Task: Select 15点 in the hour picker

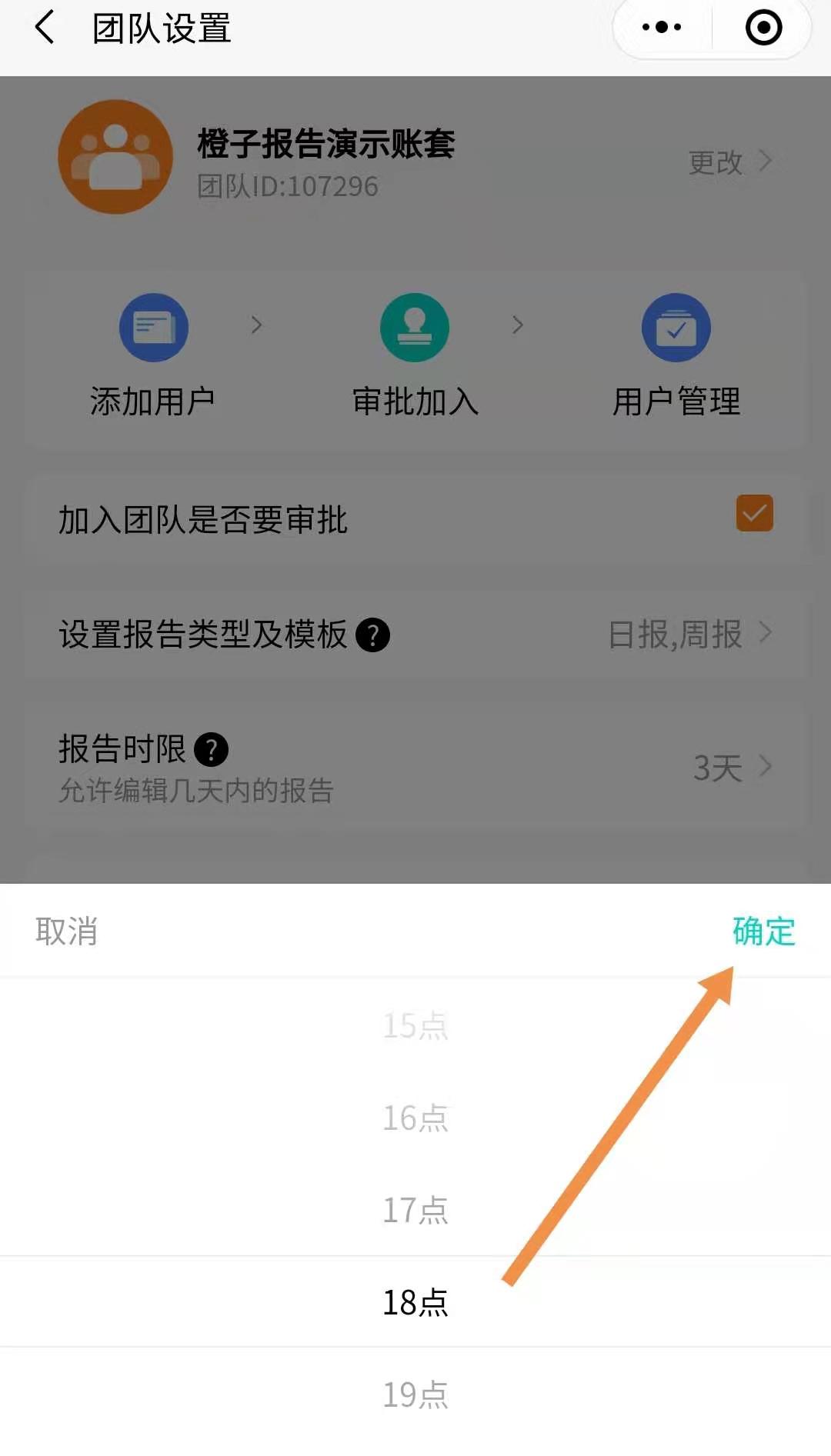Action: pos(415,1026)
